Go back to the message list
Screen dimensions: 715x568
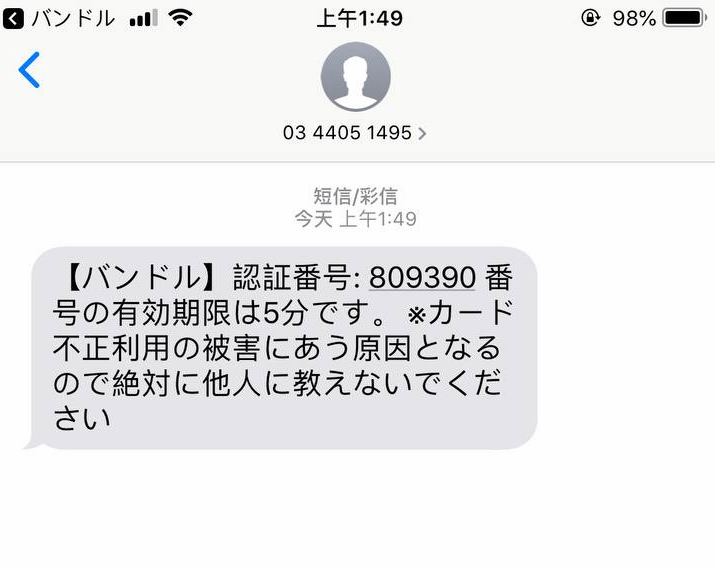[30, 70]
